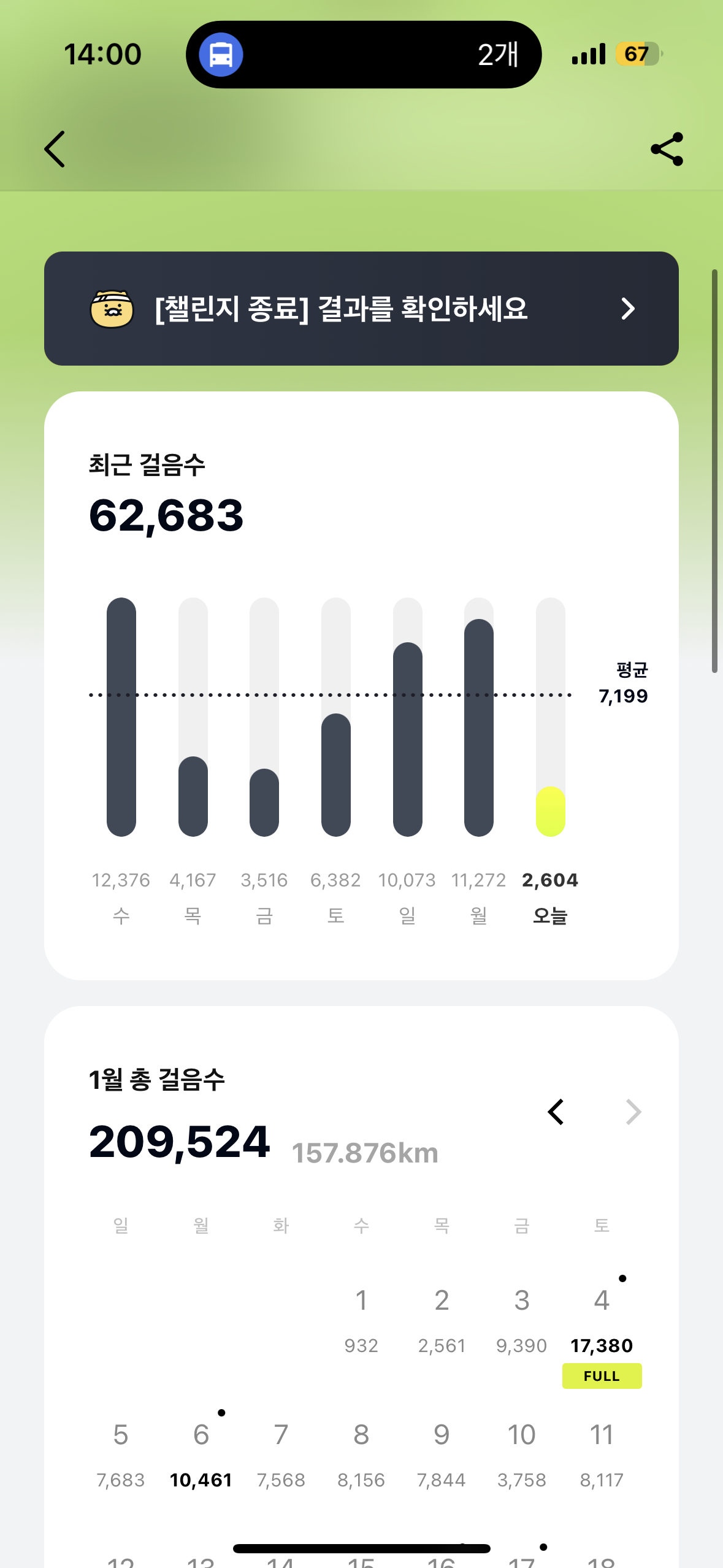Share the step count page
723x1568 pixels.
tap(667, 149)
